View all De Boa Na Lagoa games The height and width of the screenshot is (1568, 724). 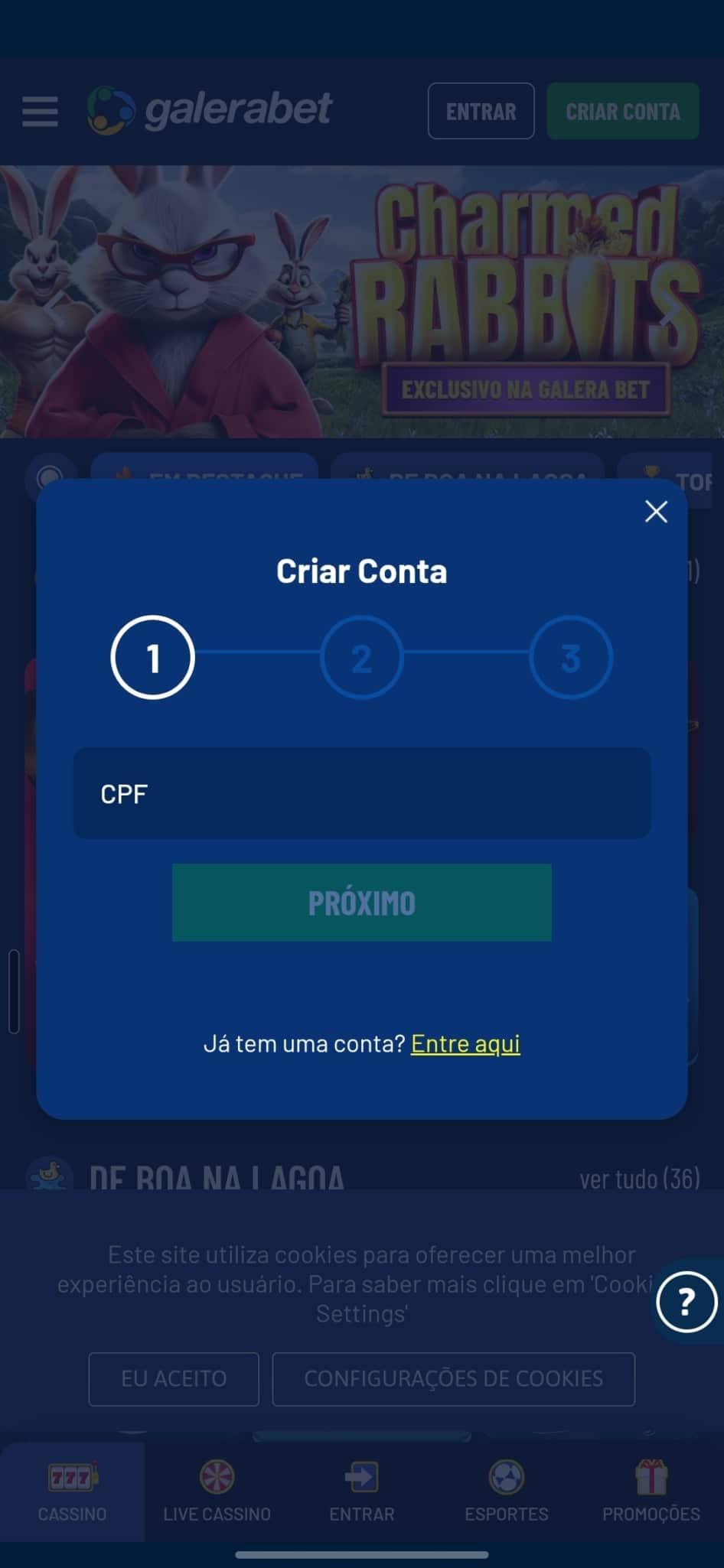[x=639, y=1179]
